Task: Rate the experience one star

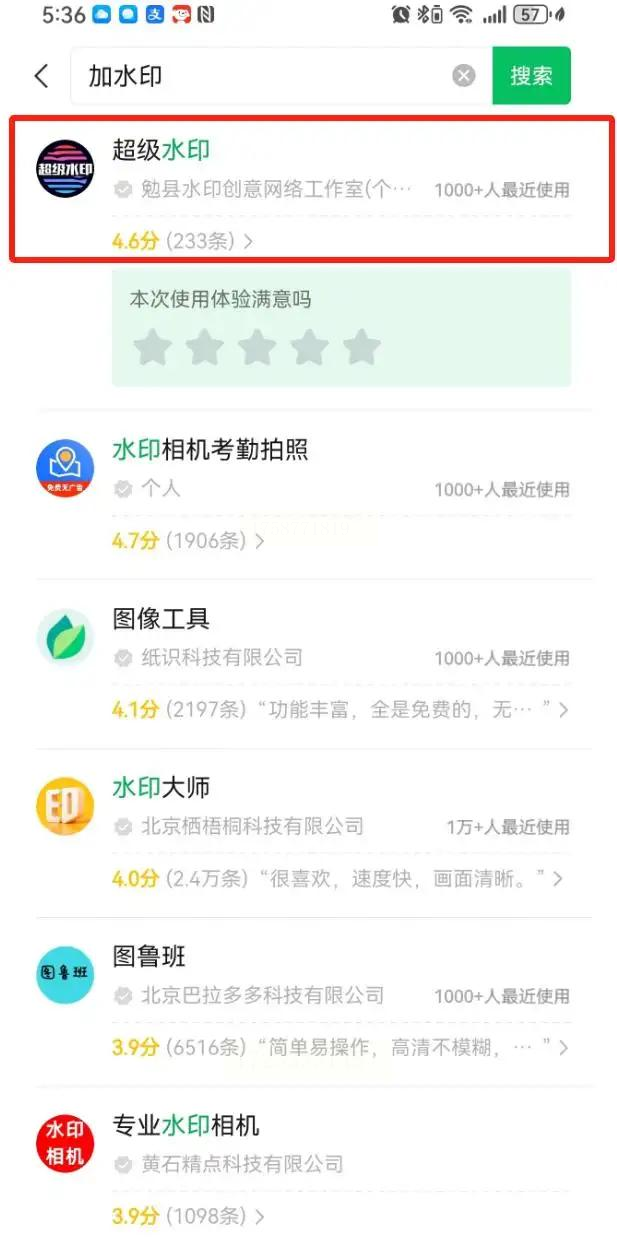Action: point(153,347)
